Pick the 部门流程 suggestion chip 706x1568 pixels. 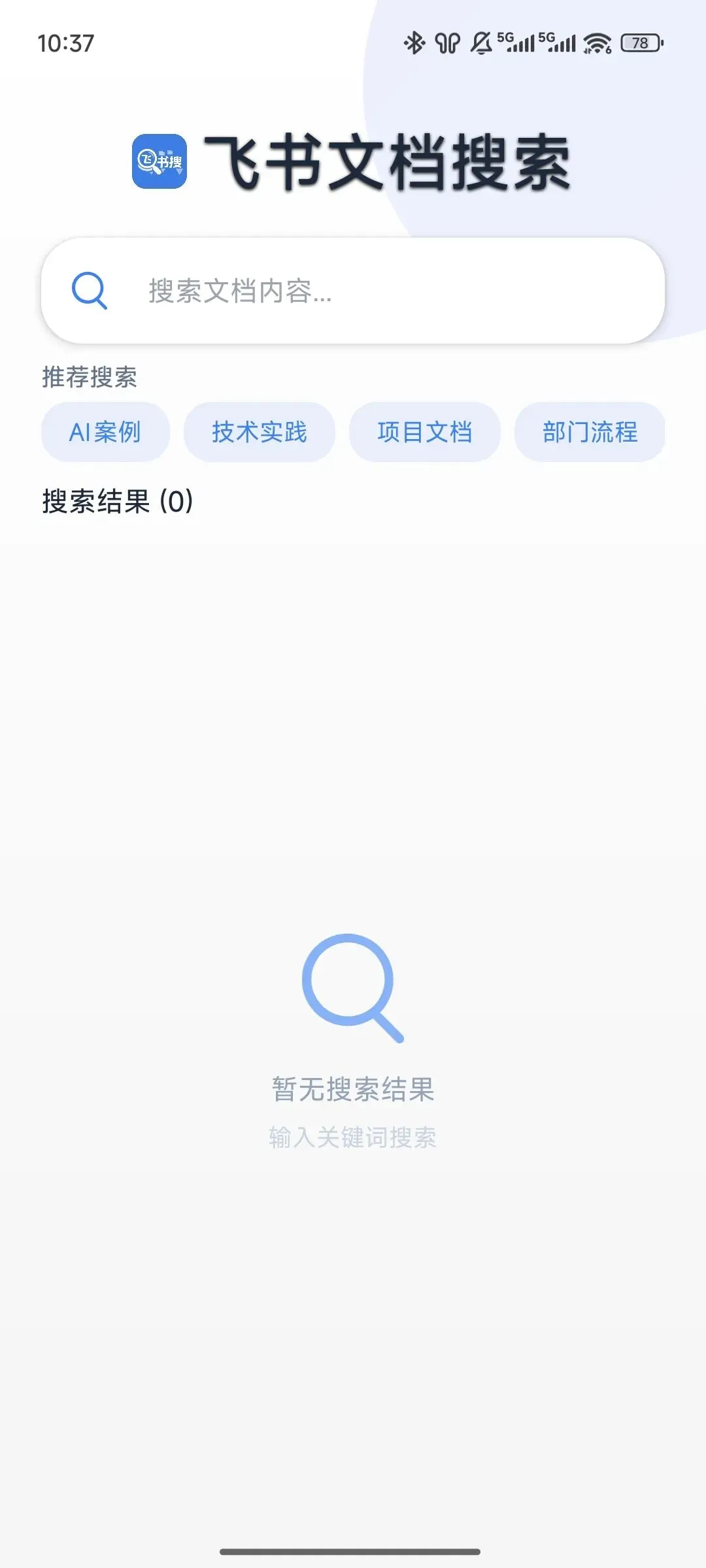(x=590, y=432)
